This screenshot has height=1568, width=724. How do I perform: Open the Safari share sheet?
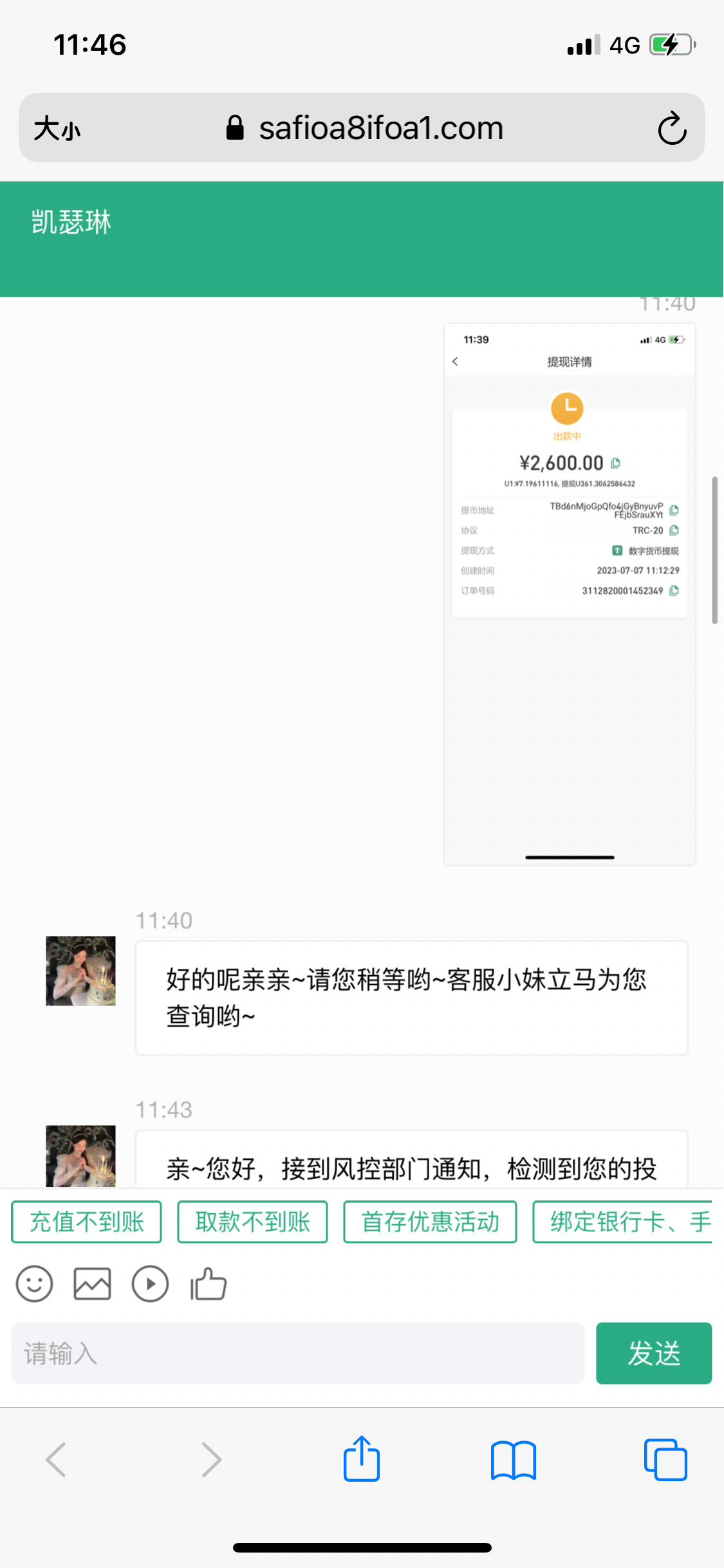click(362, 1459)
